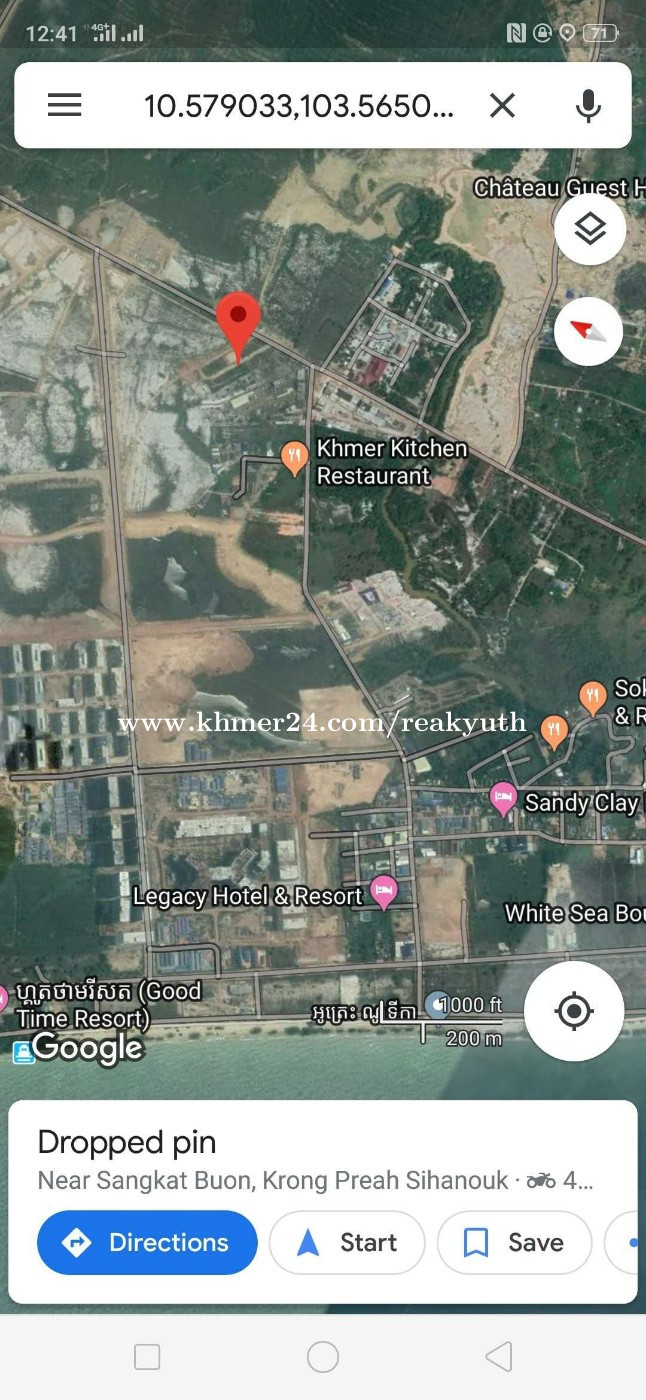Get Directions to the dropped pin
646x1400 pixels.
tap(147, 1242)
